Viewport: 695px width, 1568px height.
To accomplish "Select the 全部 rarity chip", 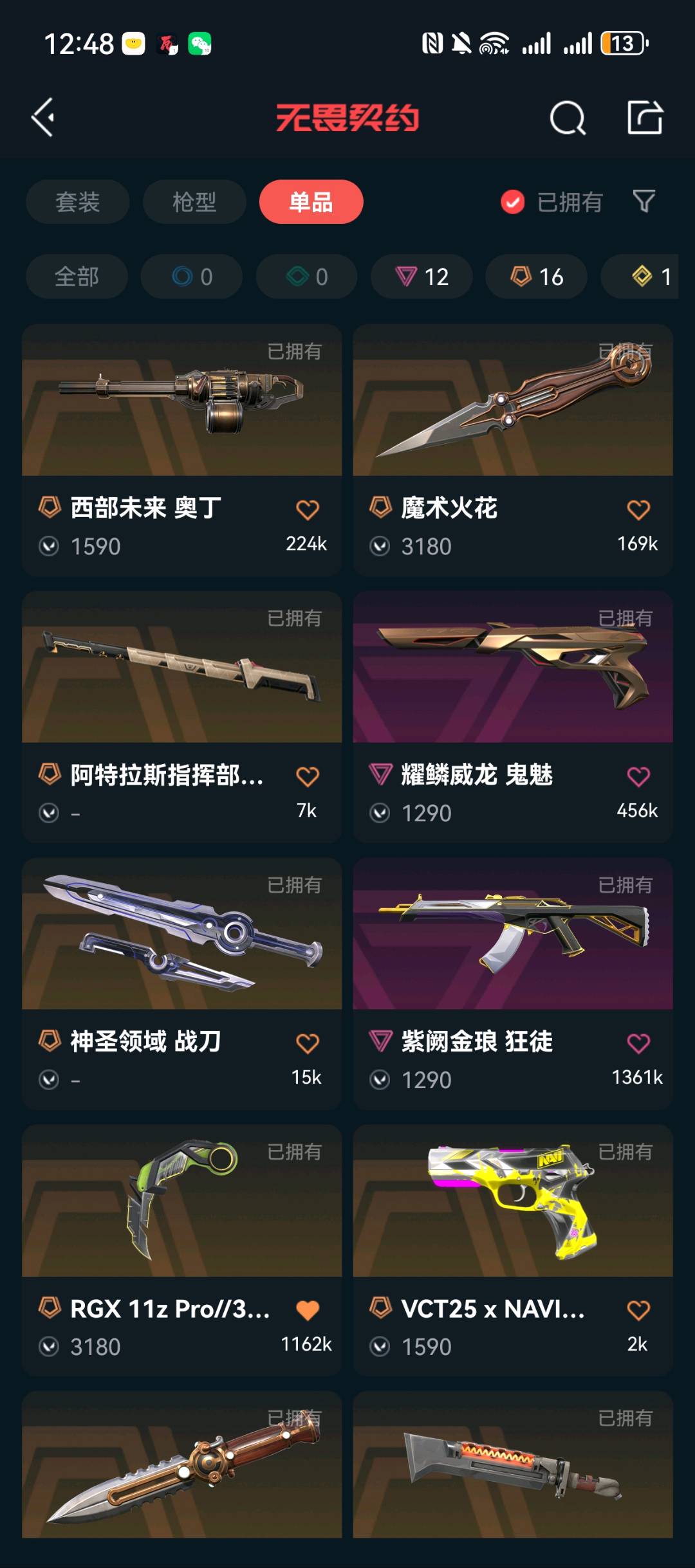I will [x=77, y=277].
